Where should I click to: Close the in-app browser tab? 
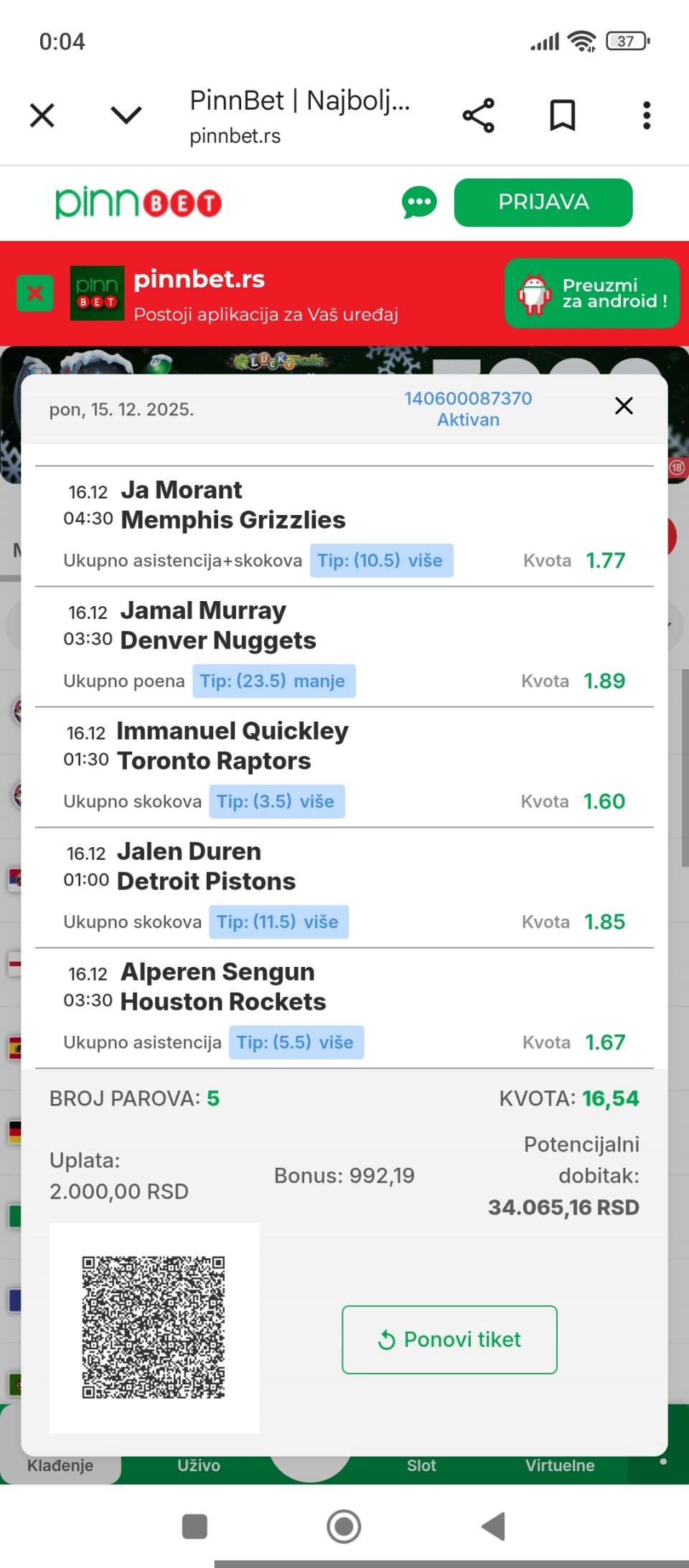(x=42, y=115)
